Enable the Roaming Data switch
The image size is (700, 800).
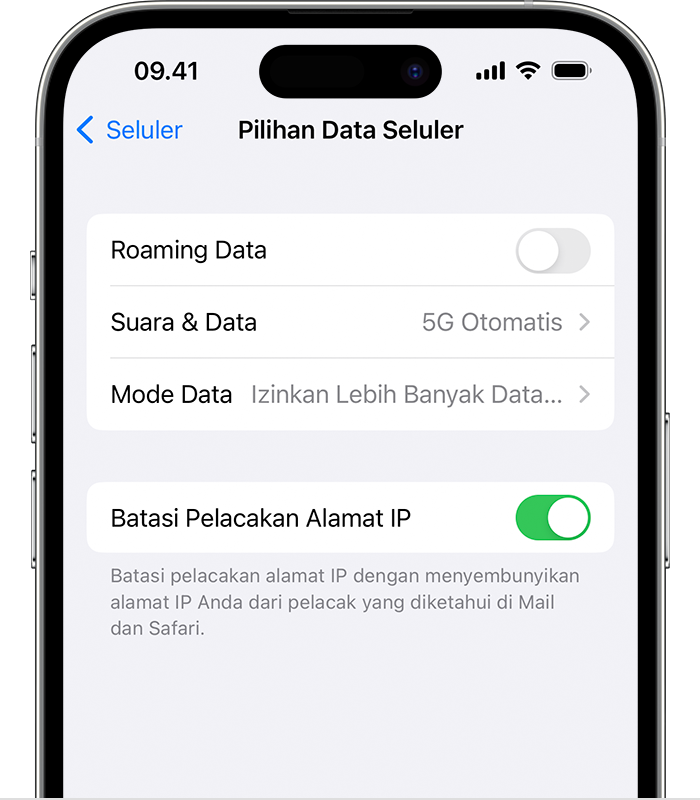[552, 250]
